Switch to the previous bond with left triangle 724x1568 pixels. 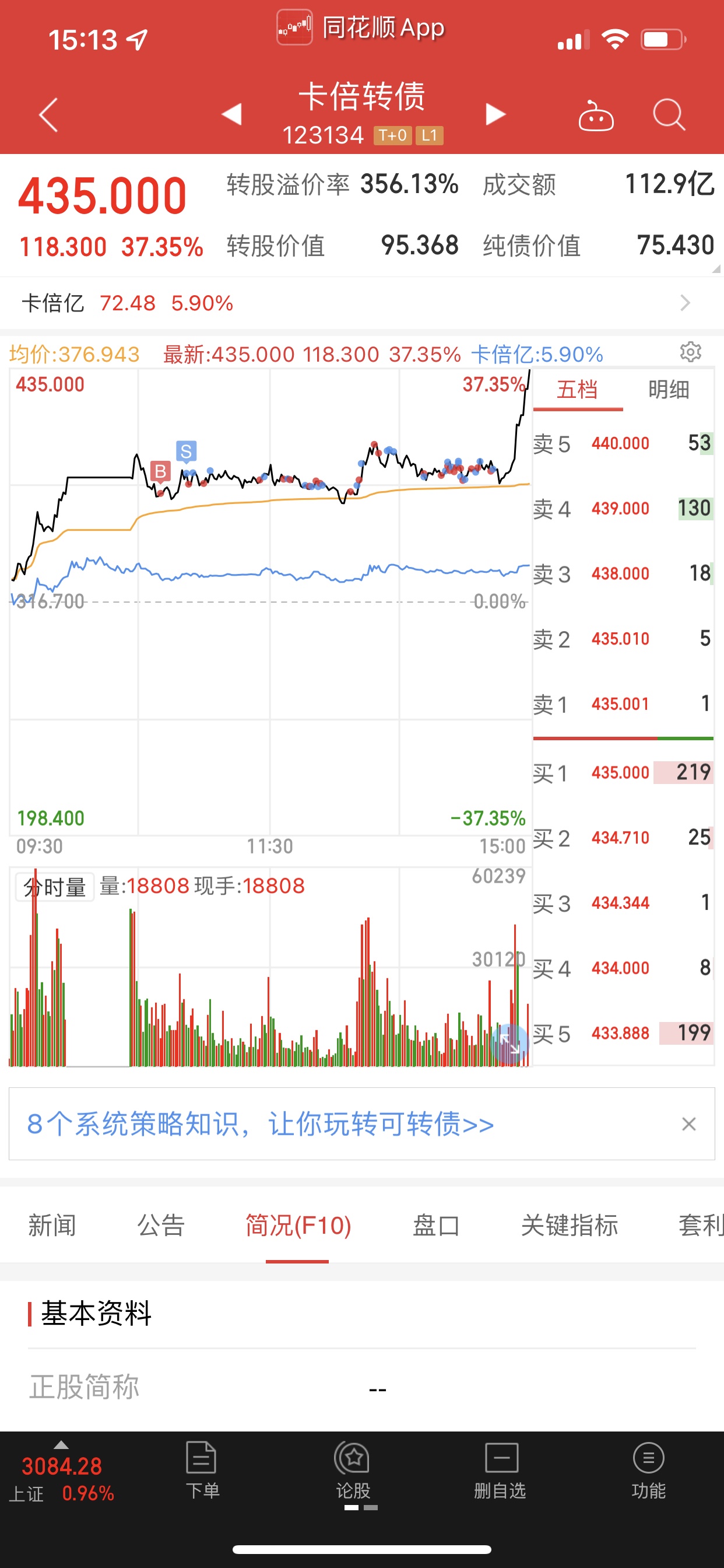[232, 114]
